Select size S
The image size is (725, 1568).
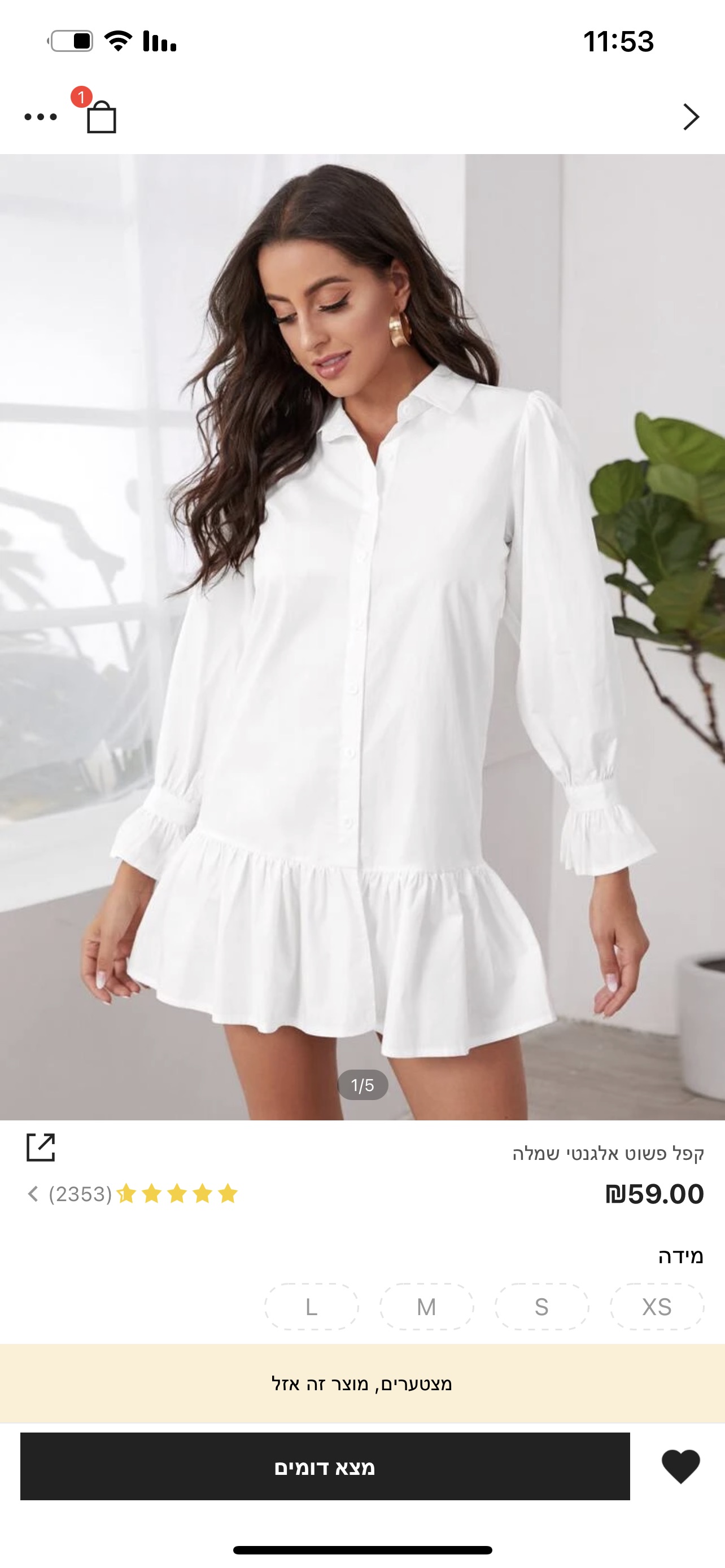(x=541, y=1307)
